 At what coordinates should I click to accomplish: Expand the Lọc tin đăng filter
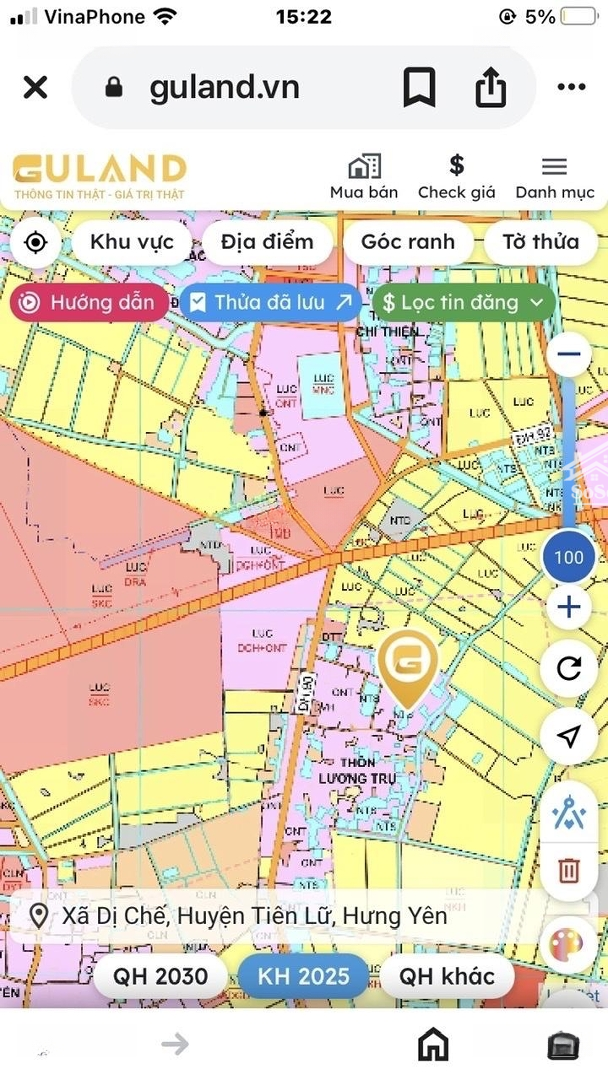click(x=463, y=302)
